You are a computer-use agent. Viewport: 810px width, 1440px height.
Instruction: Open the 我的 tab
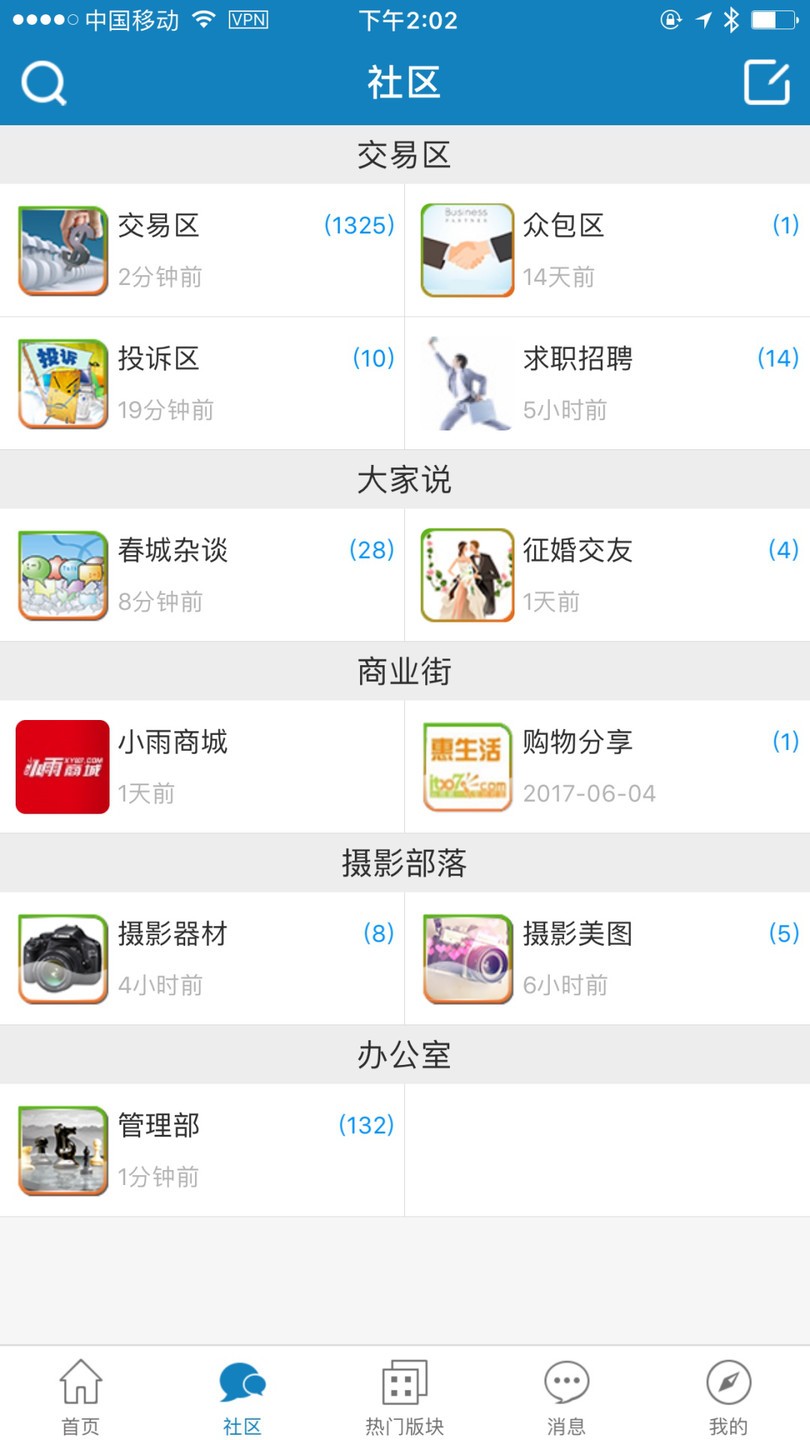click(727, 1393)
